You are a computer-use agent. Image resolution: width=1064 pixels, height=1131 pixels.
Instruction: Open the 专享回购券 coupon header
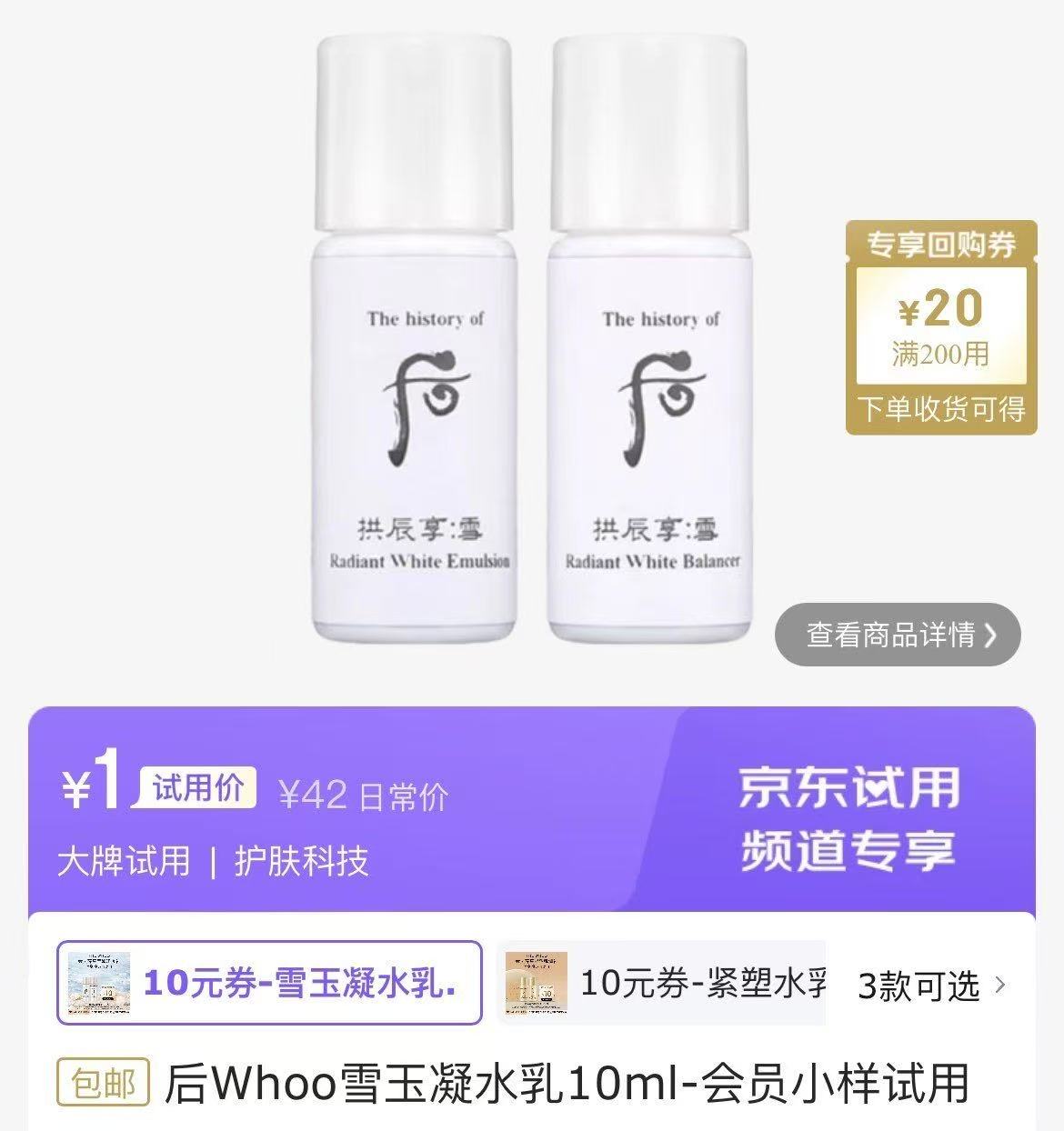click(x=939, y=243)
